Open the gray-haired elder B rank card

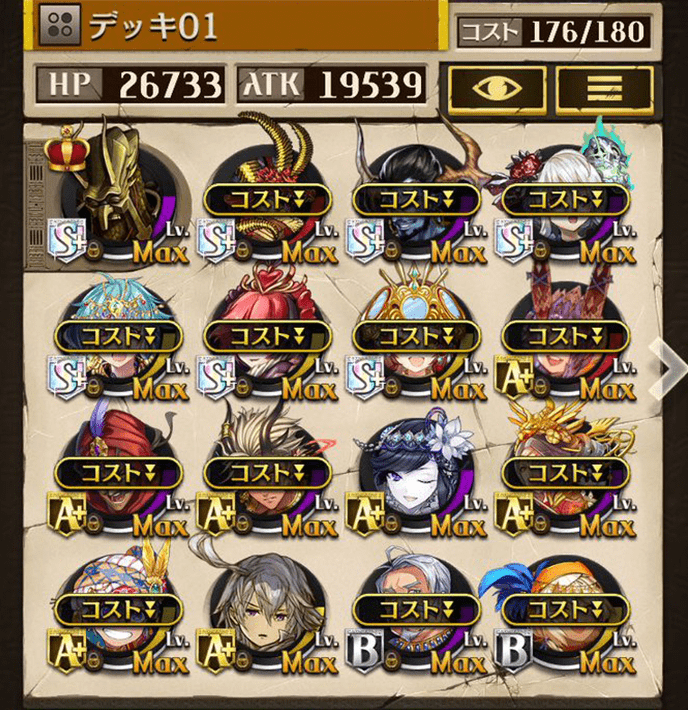tap(415, 608)
